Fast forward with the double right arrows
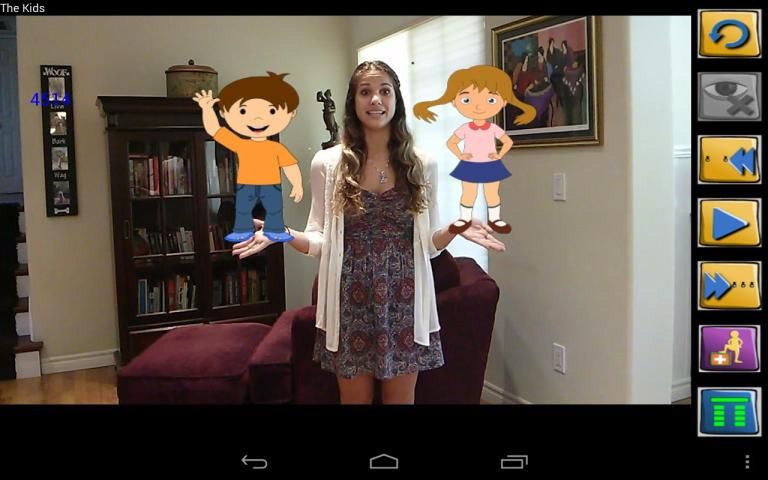Screen dimensions: 768x480 tap(729, 285)
